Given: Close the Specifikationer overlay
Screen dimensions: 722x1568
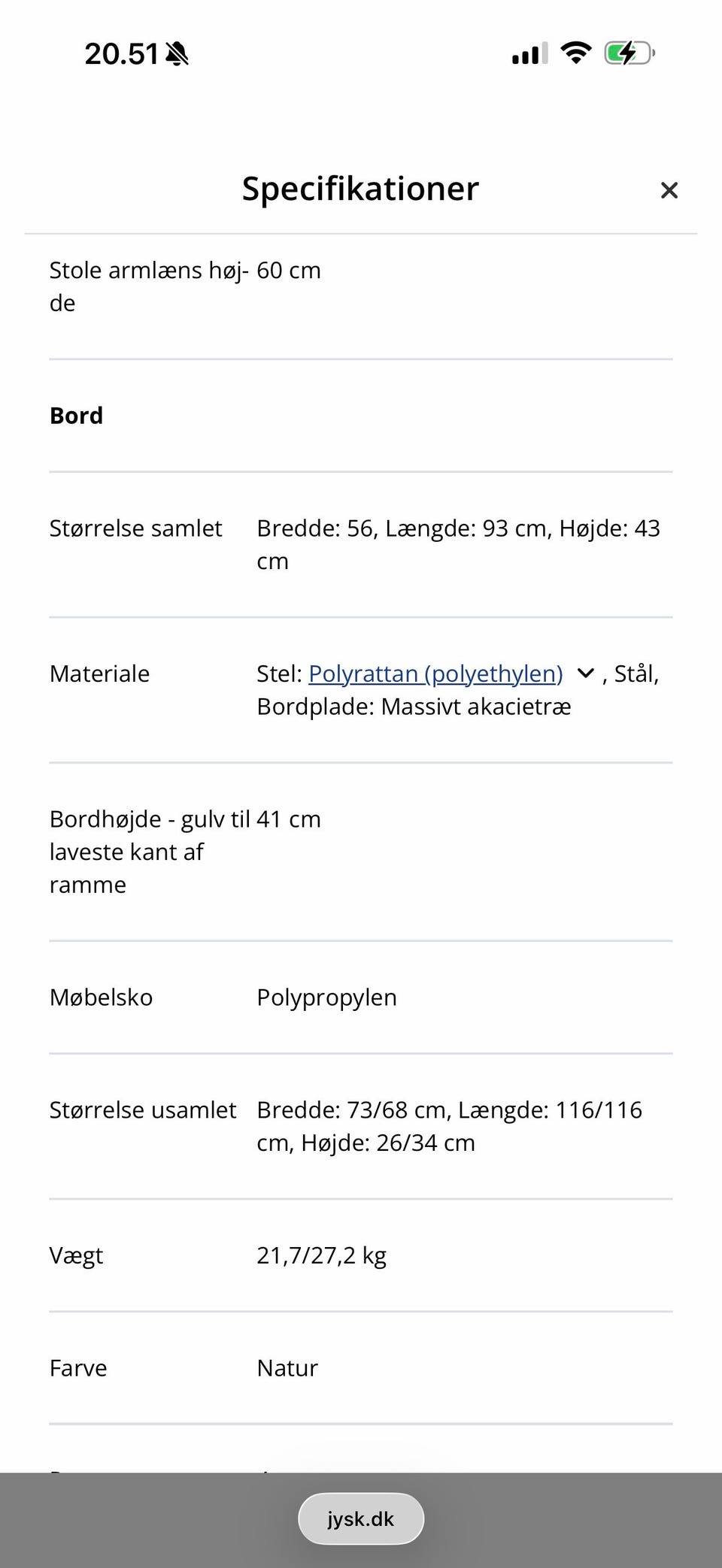Looking at the screenshot, I should pyautogui.click(x=669, y=190).
